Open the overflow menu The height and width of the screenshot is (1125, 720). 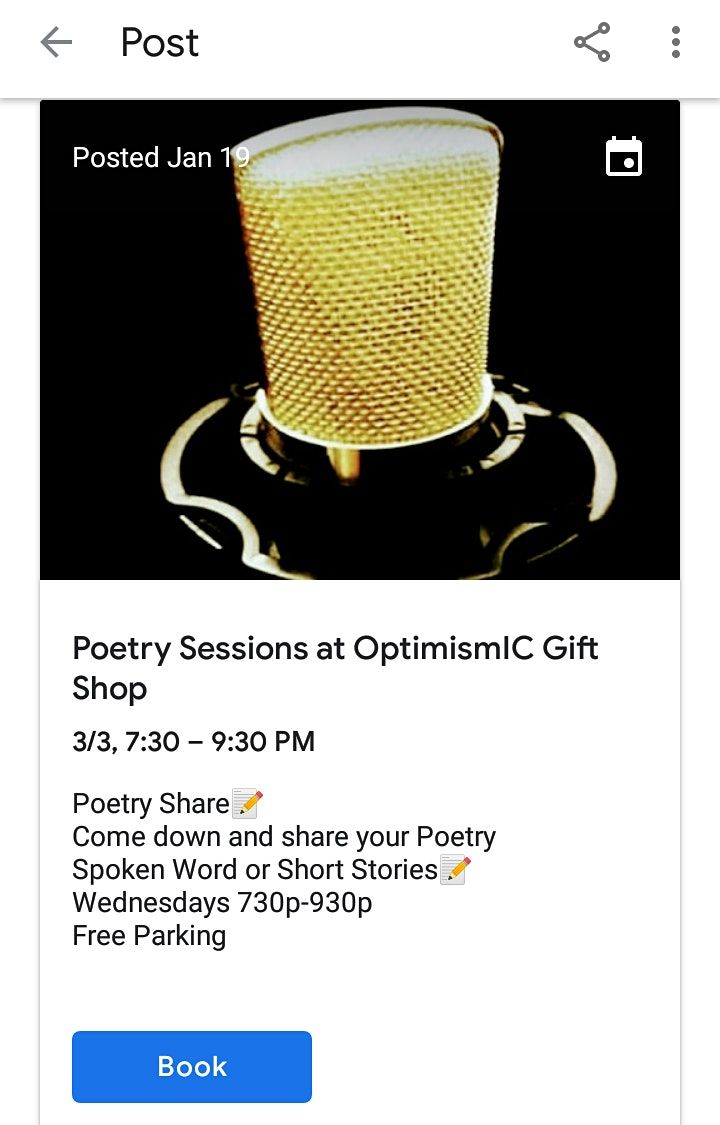pyautogui.click(x=676, y=43)
